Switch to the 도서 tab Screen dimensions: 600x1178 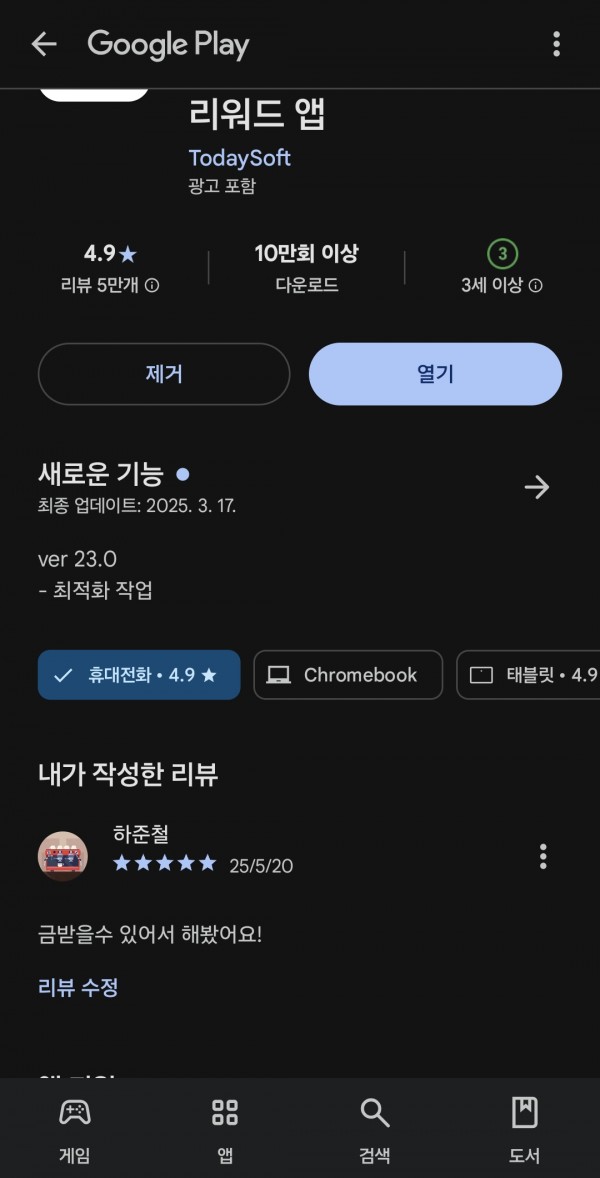(x=524, y=1129)
